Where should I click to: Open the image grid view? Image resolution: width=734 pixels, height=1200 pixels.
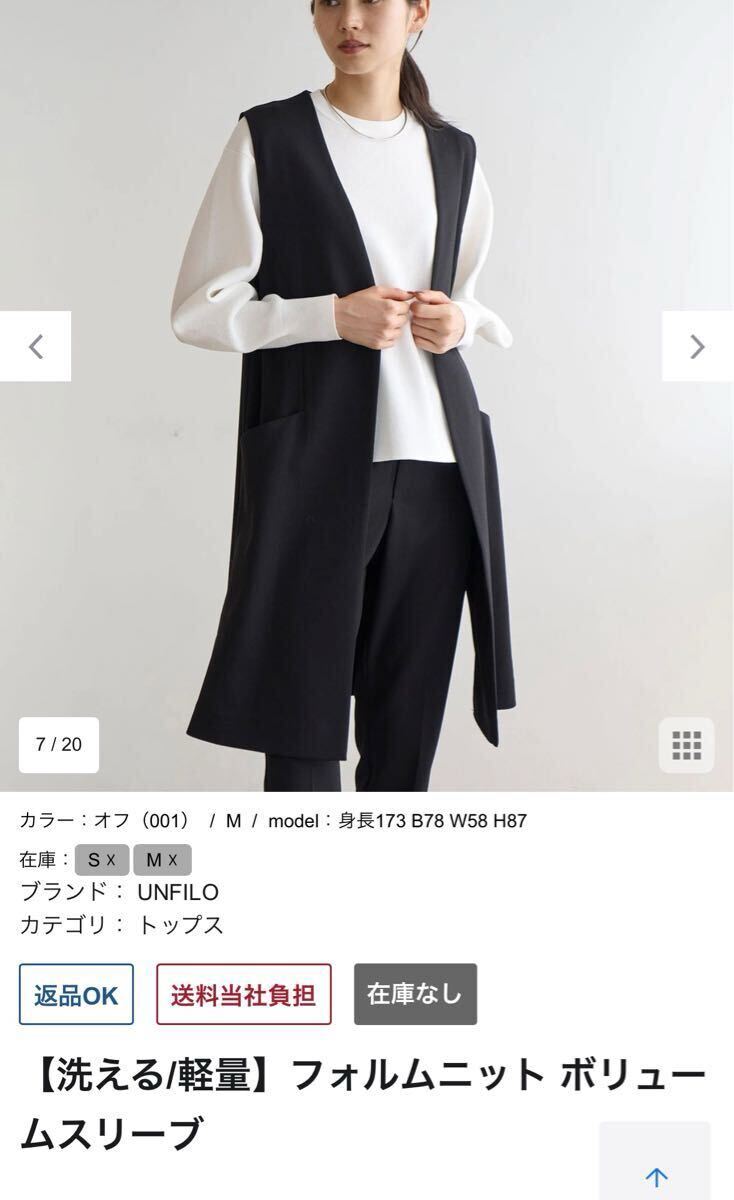coord(686,745)
